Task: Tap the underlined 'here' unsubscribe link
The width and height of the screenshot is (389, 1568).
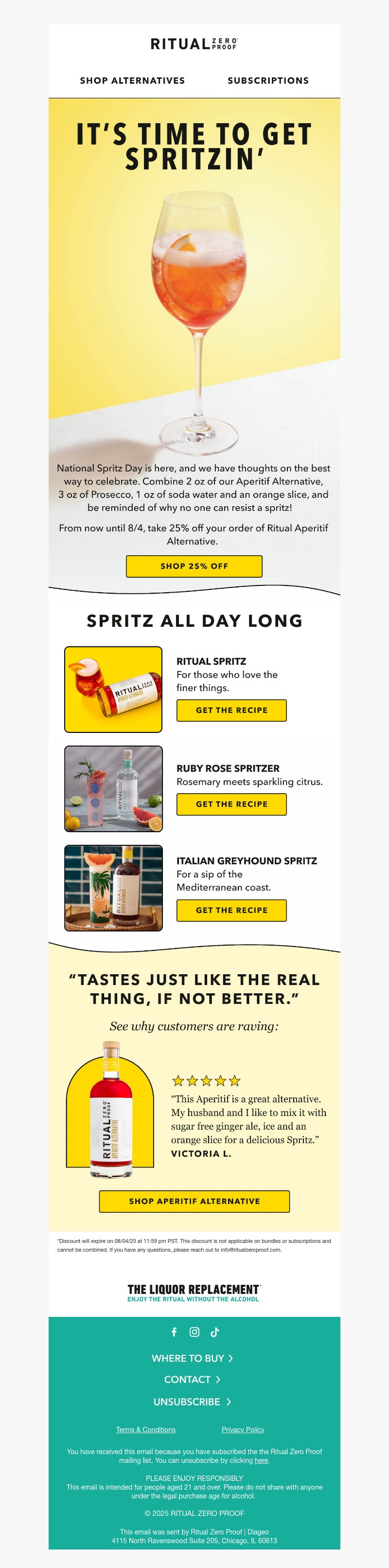Action: point(261,1460)
